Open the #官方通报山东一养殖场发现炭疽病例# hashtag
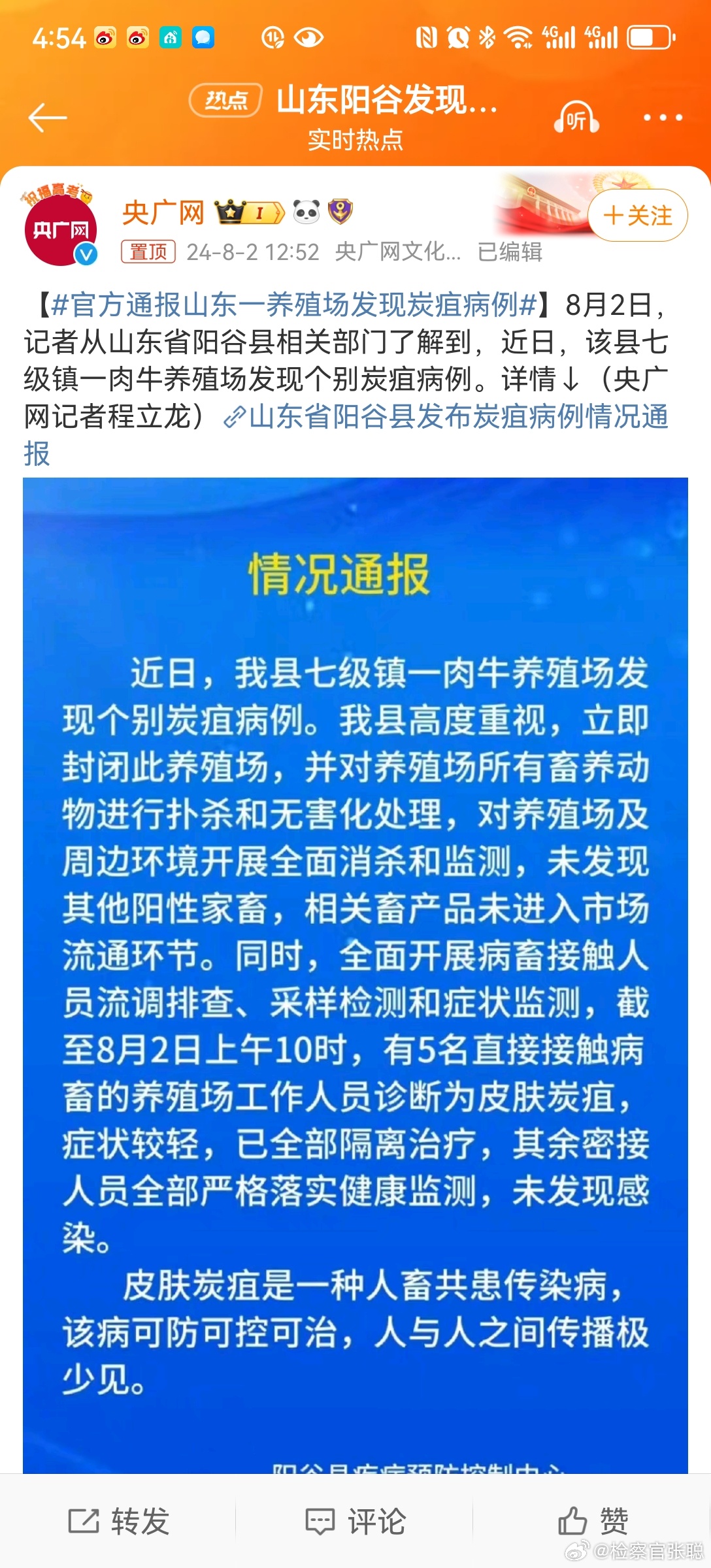Screen dimensions: 711x1568 [294, 305]
